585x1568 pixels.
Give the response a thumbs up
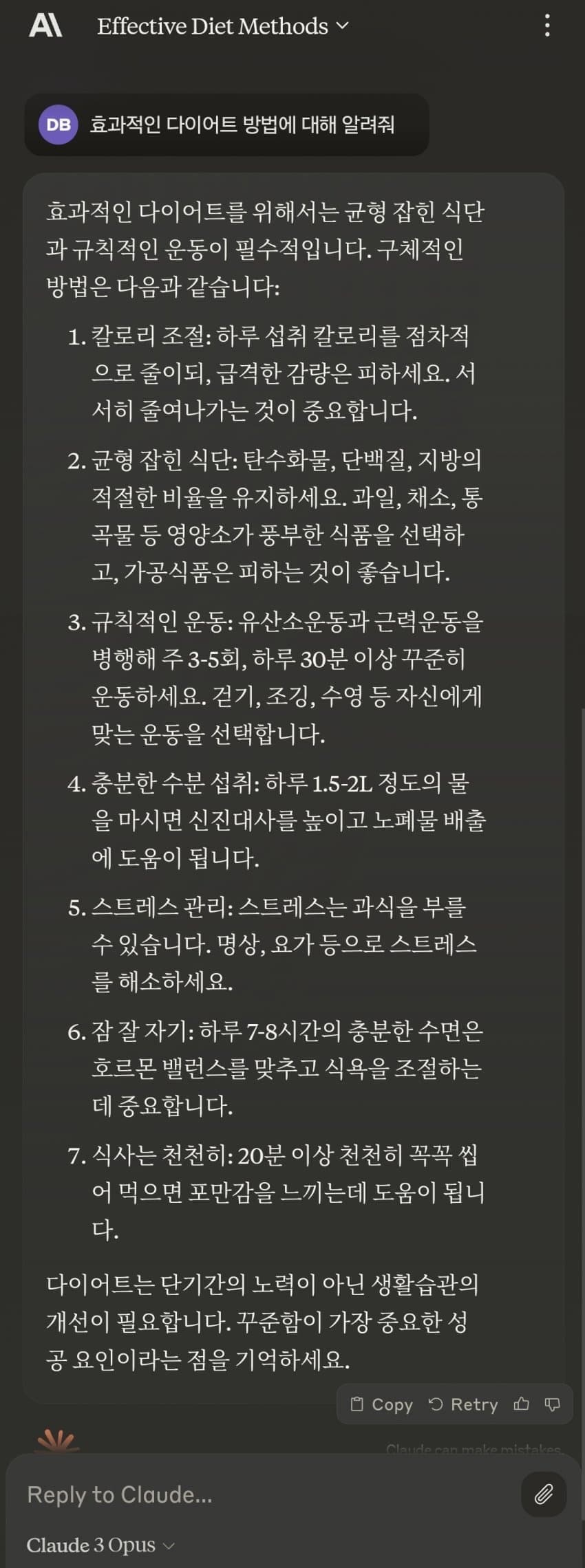522,1404
